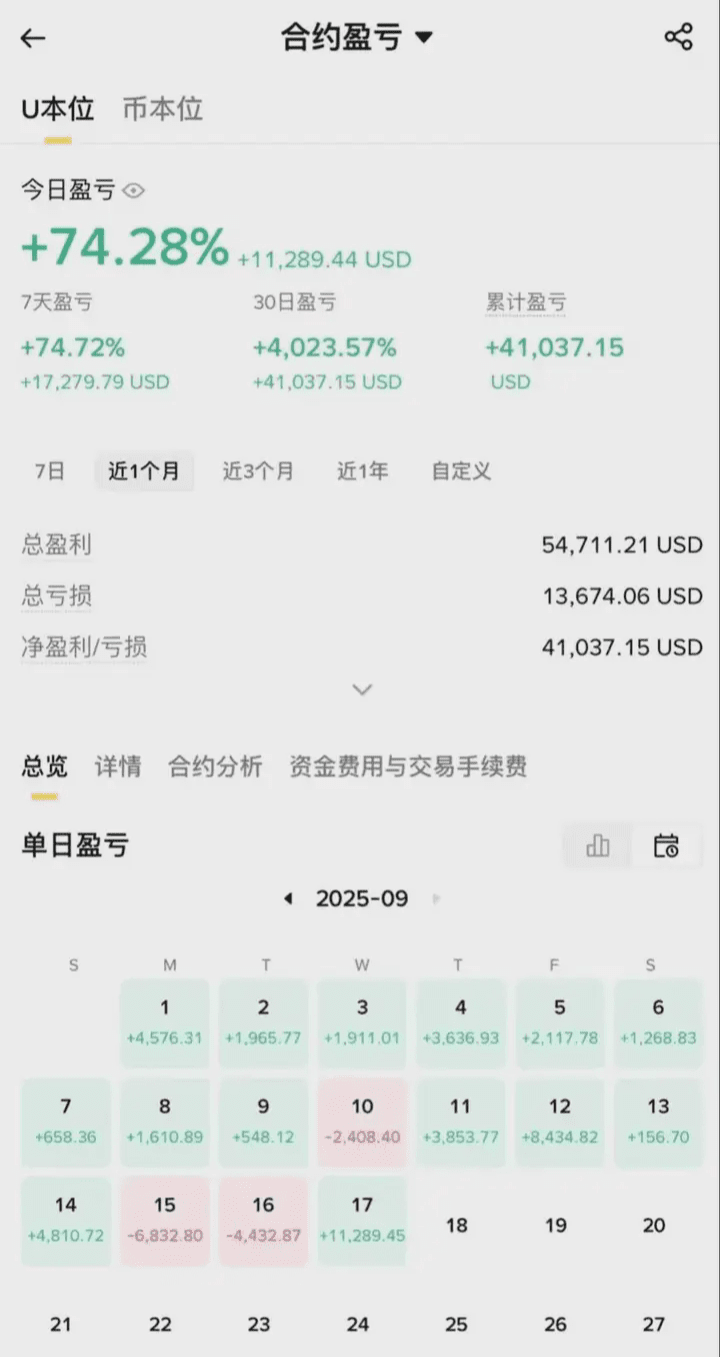Viewport: 720px width, 1357px height.
Task: Select the 7日 time range
Action: pos(50,471)
